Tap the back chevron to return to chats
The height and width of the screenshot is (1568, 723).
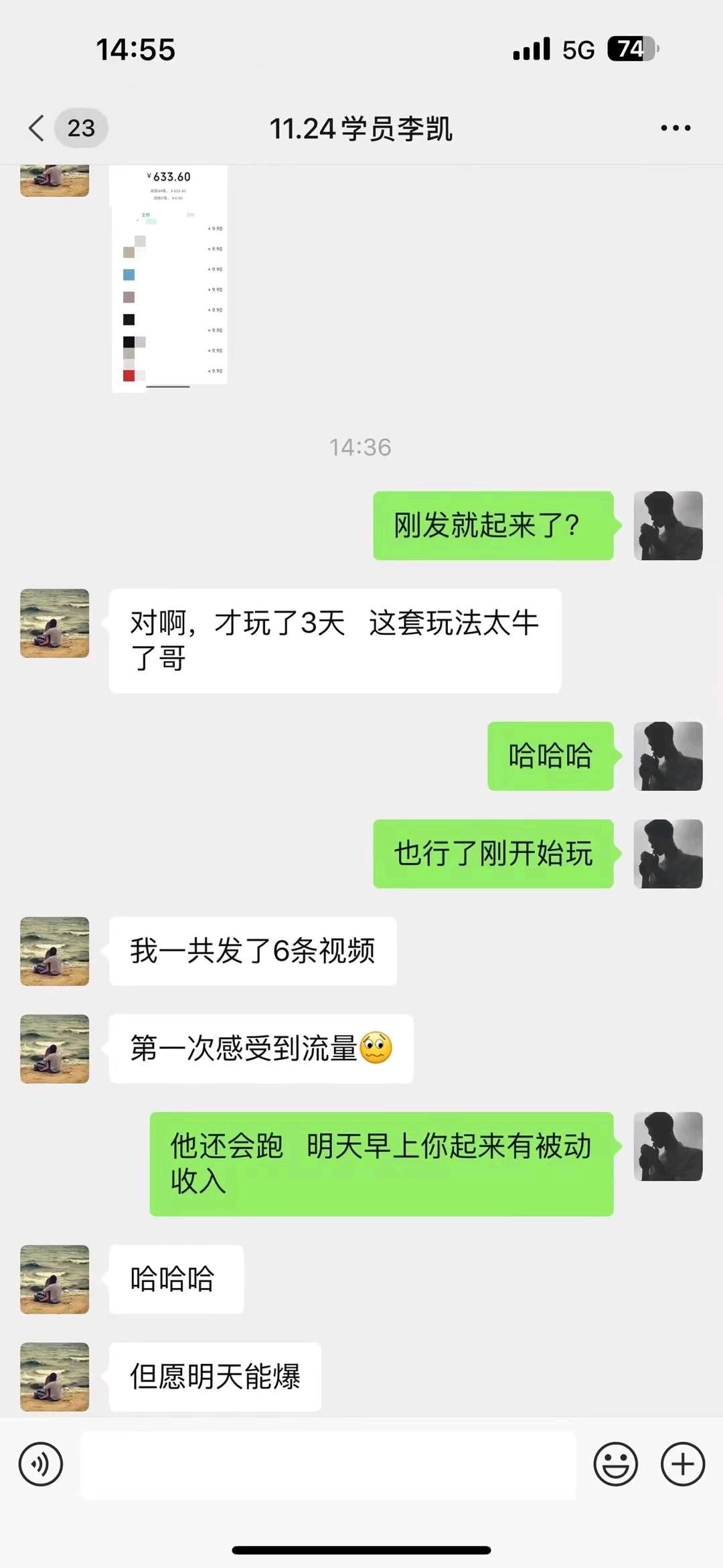click(x=36, y=127)
